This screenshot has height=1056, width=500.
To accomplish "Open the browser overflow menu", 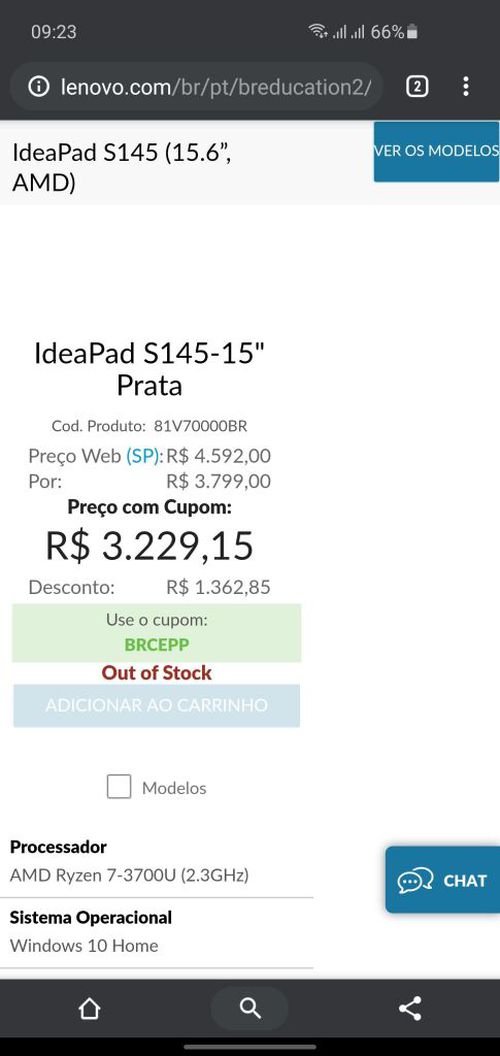I will [466, 86].
